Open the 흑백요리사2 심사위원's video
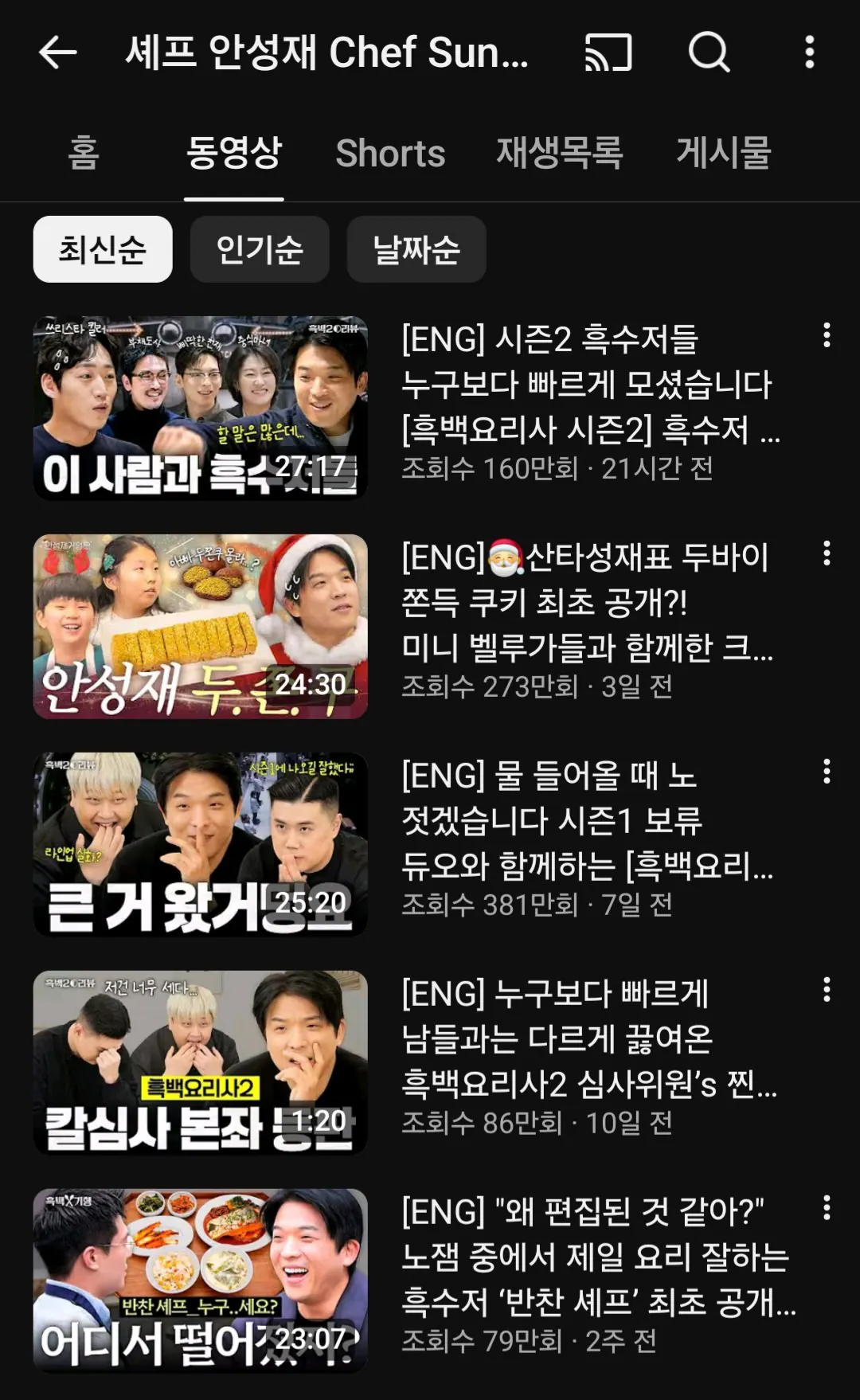This screenshot has width=860, height=1400. click(x=201, y=1062)
